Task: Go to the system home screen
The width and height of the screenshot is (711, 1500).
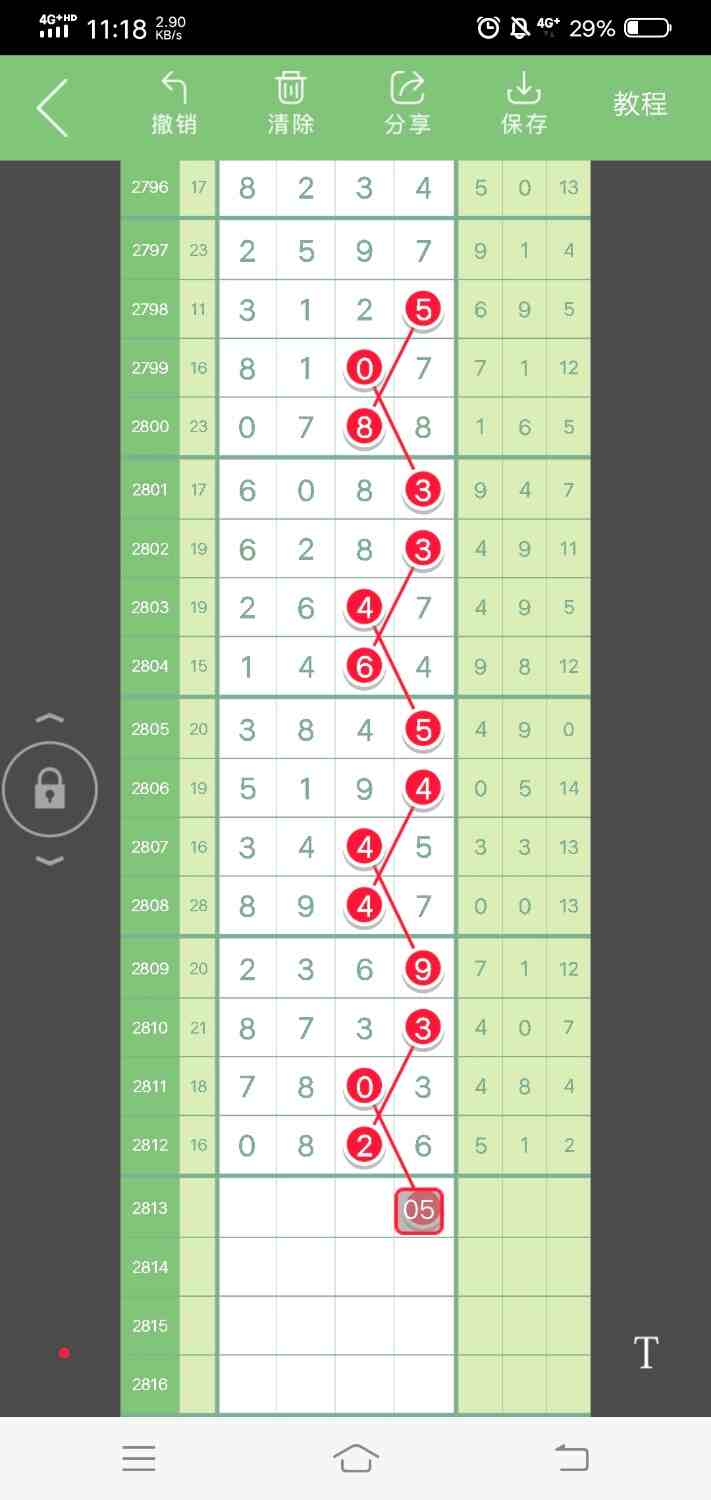Action: pos(356,1458)
